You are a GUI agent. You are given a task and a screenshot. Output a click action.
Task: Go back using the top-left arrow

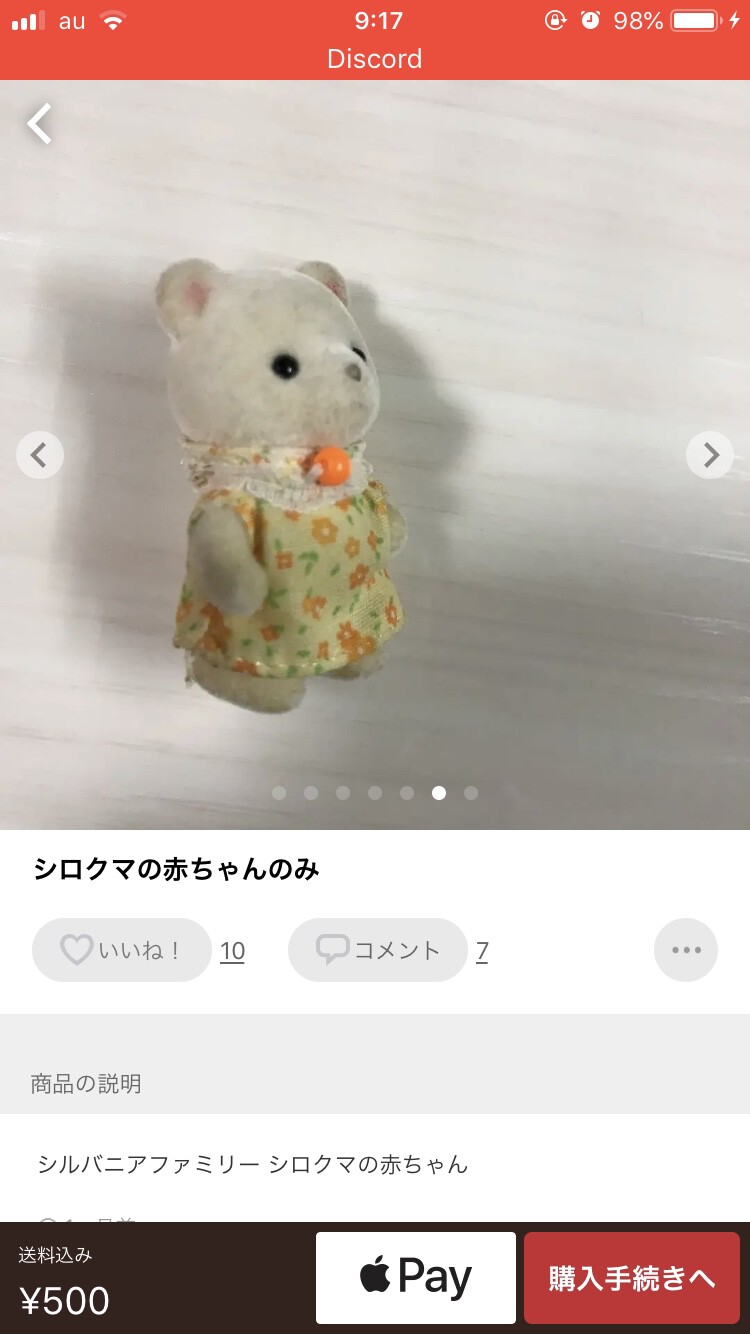40,124
